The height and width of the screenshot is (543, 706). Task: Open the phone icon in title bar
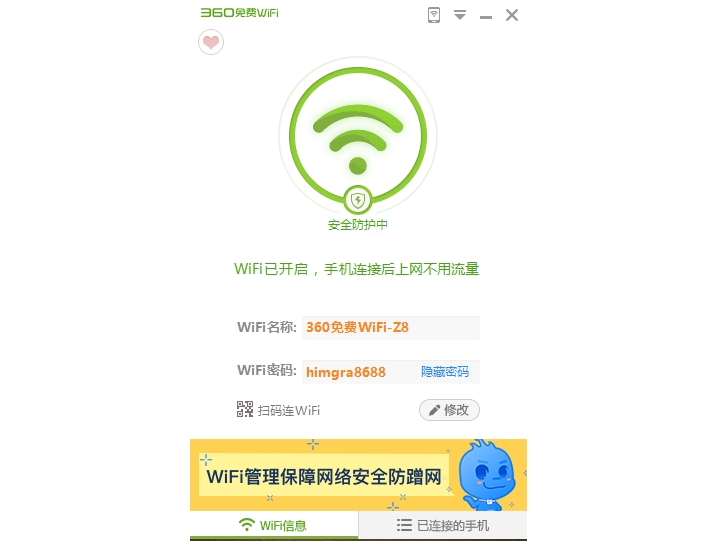click(434, 15)
